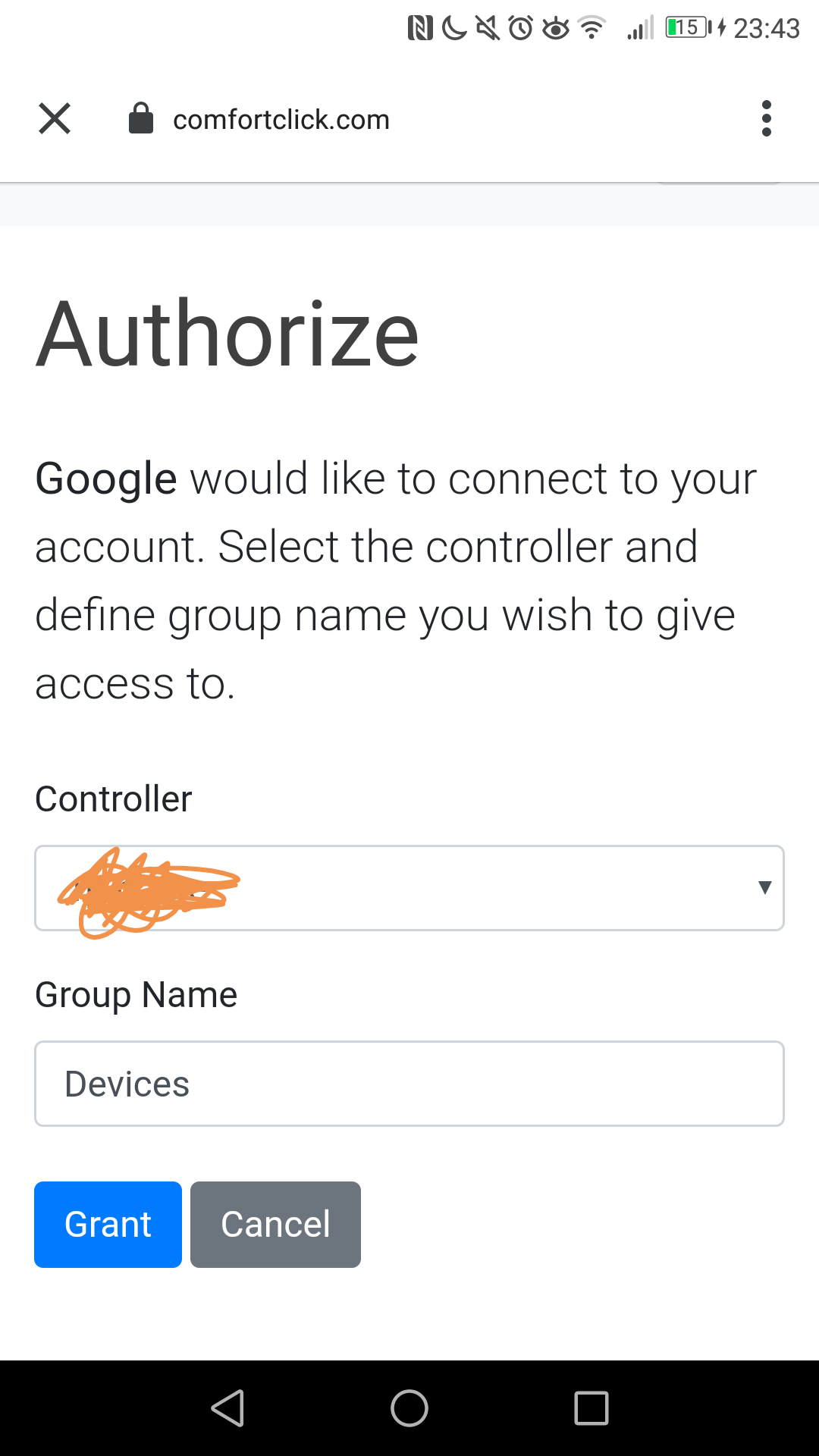Image resolution: width=819 pixels, height=1456 pixels.
Task: Close the browser tab with the X
Action: coord(55,119)
